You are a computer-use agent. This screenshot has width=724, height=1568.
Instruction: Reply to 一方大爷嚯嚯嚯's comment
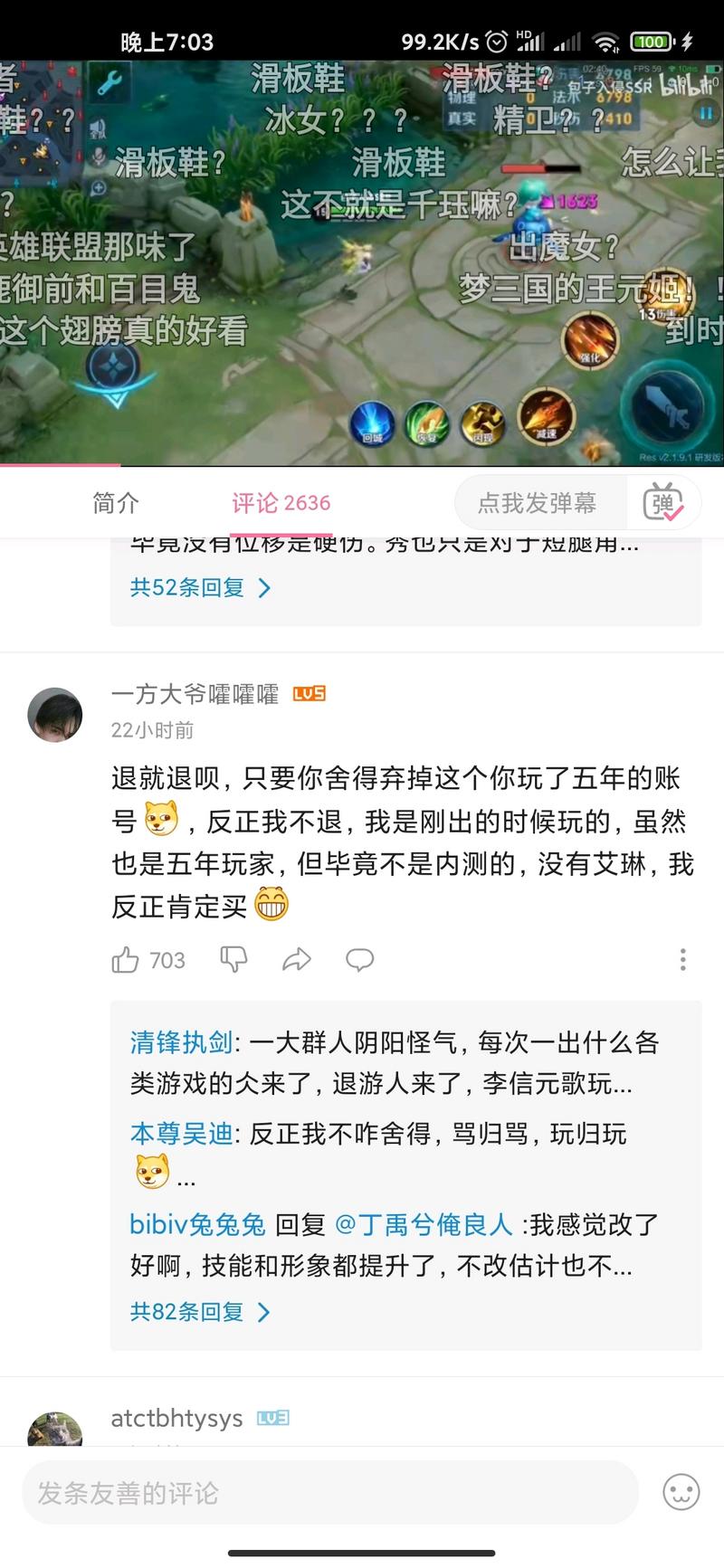[359, 960]
